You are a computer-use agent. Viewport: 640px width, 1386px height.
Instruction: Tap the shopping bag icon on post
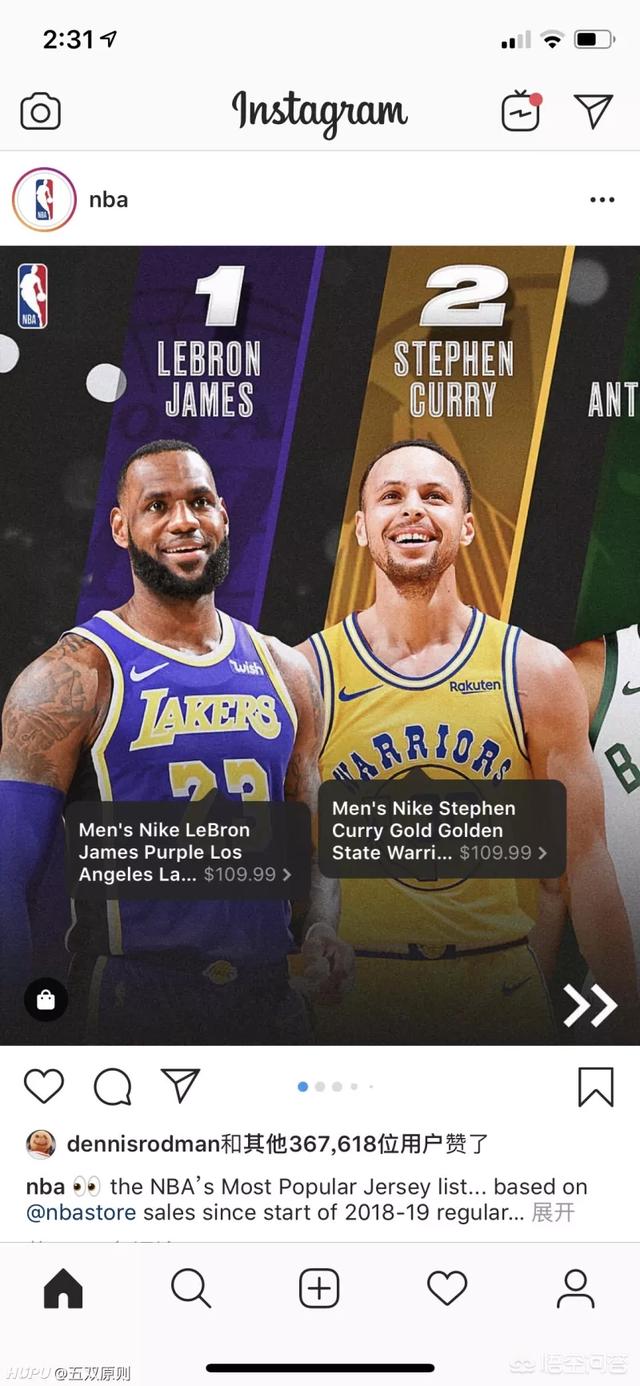coord(46,999)
